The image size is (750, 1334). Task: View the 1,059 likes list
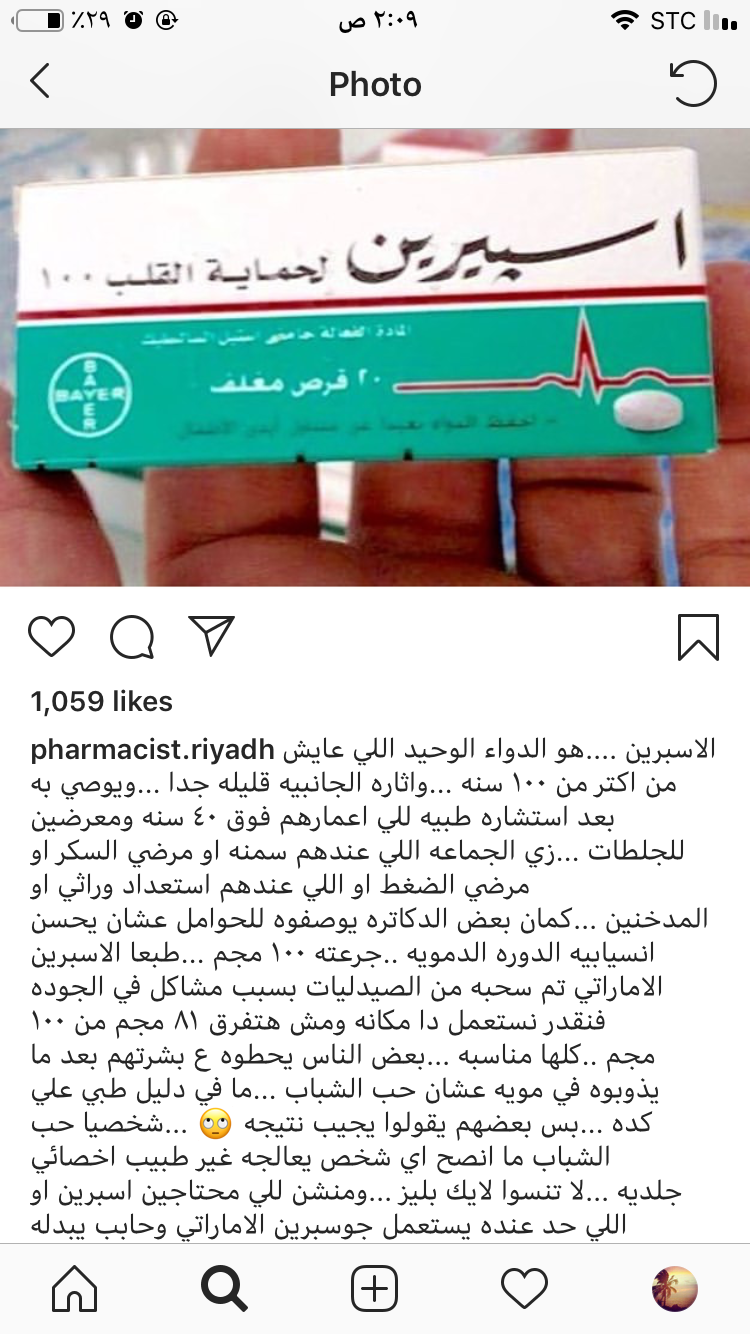[102, 702]
